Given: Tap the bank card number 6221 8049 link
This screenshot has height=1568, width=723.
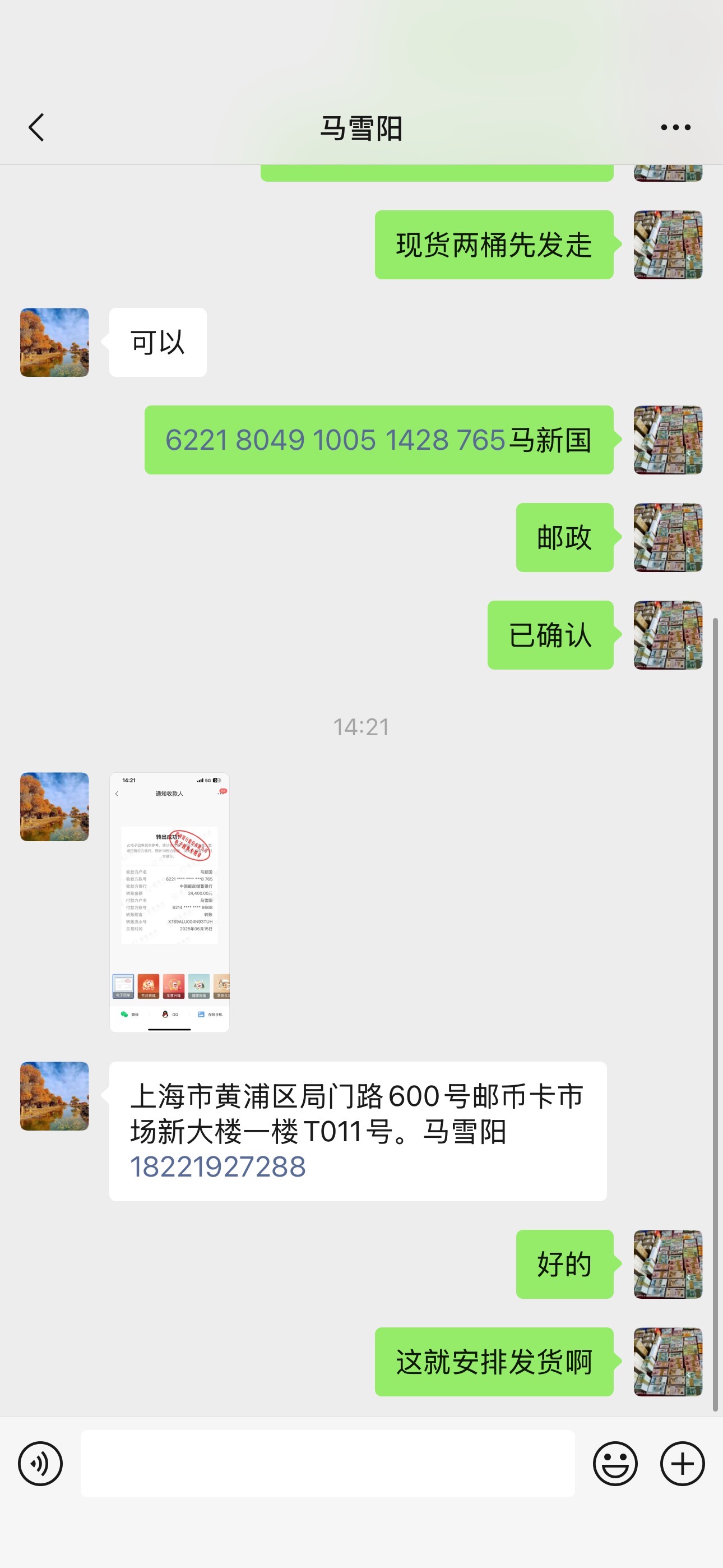Looking at the screenshot, I should point(335,440).
